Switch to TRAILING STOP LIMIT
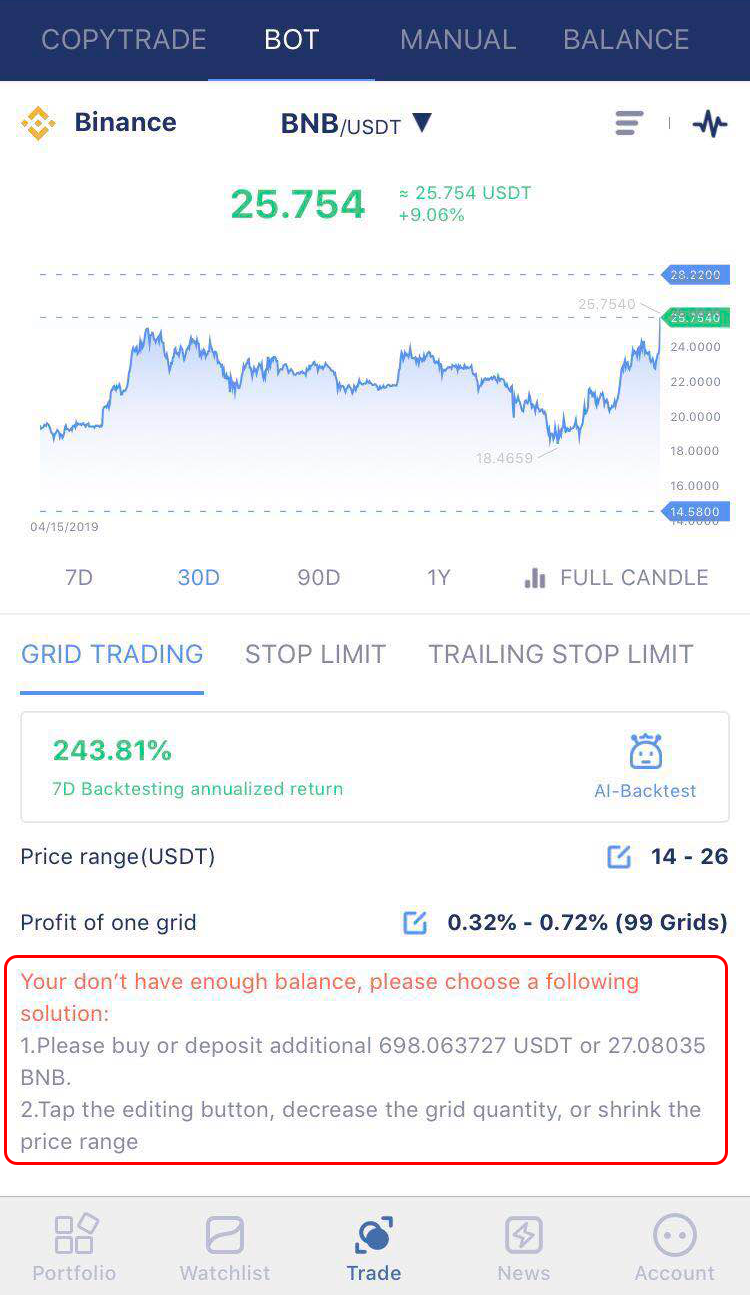This screenshot has width=750, height=1295. [561, 654]
